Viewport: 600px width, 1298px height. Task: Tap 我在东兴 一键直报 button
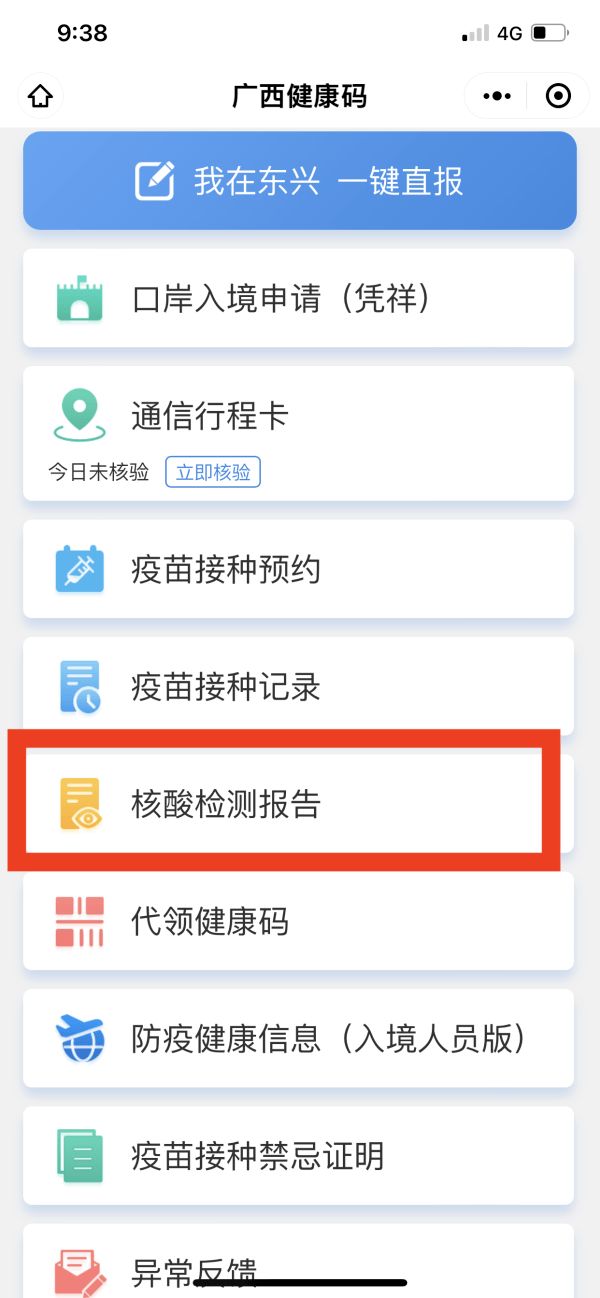point(300,181)
